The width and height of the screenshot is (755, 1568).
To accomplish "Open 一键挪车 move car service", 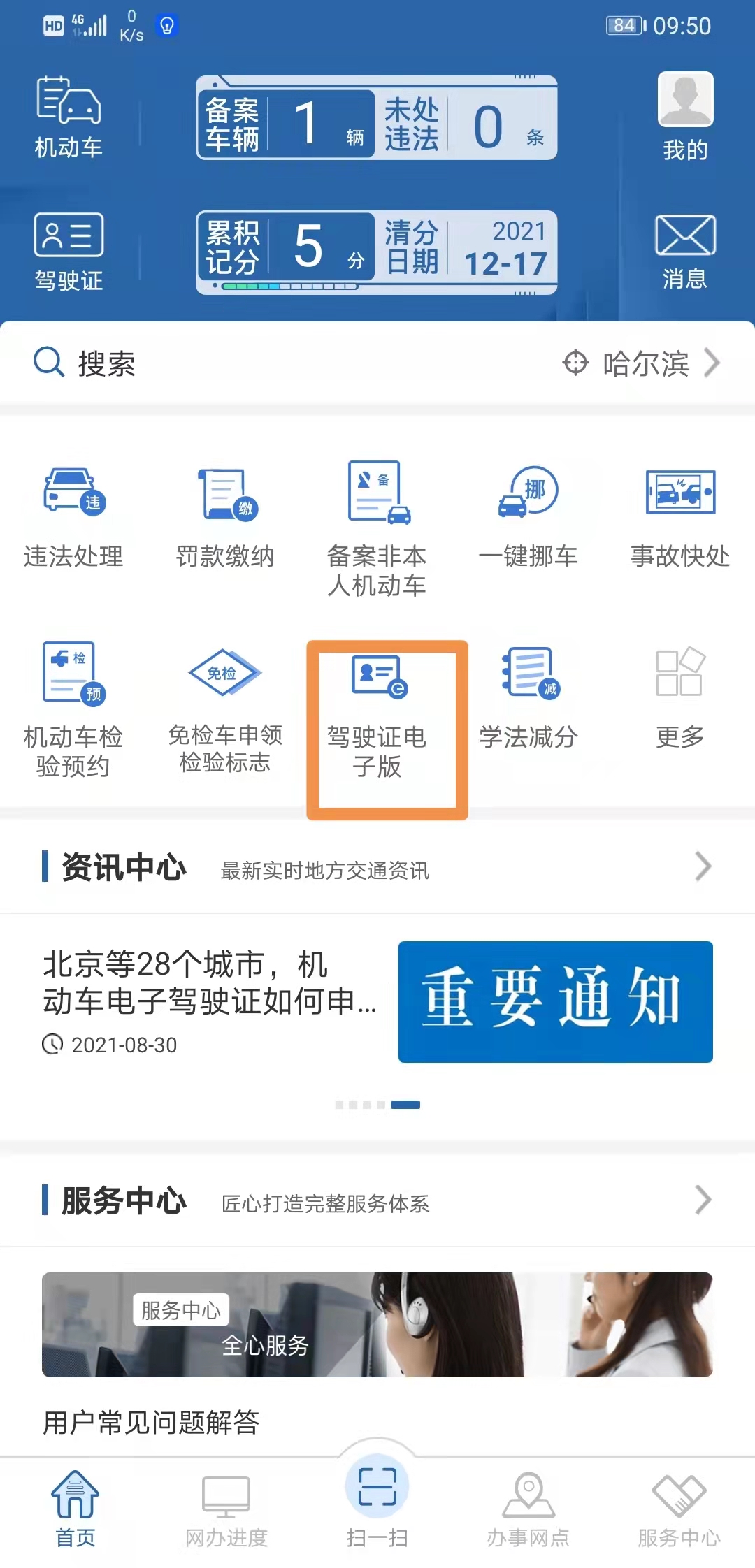I will coord(528,517).
